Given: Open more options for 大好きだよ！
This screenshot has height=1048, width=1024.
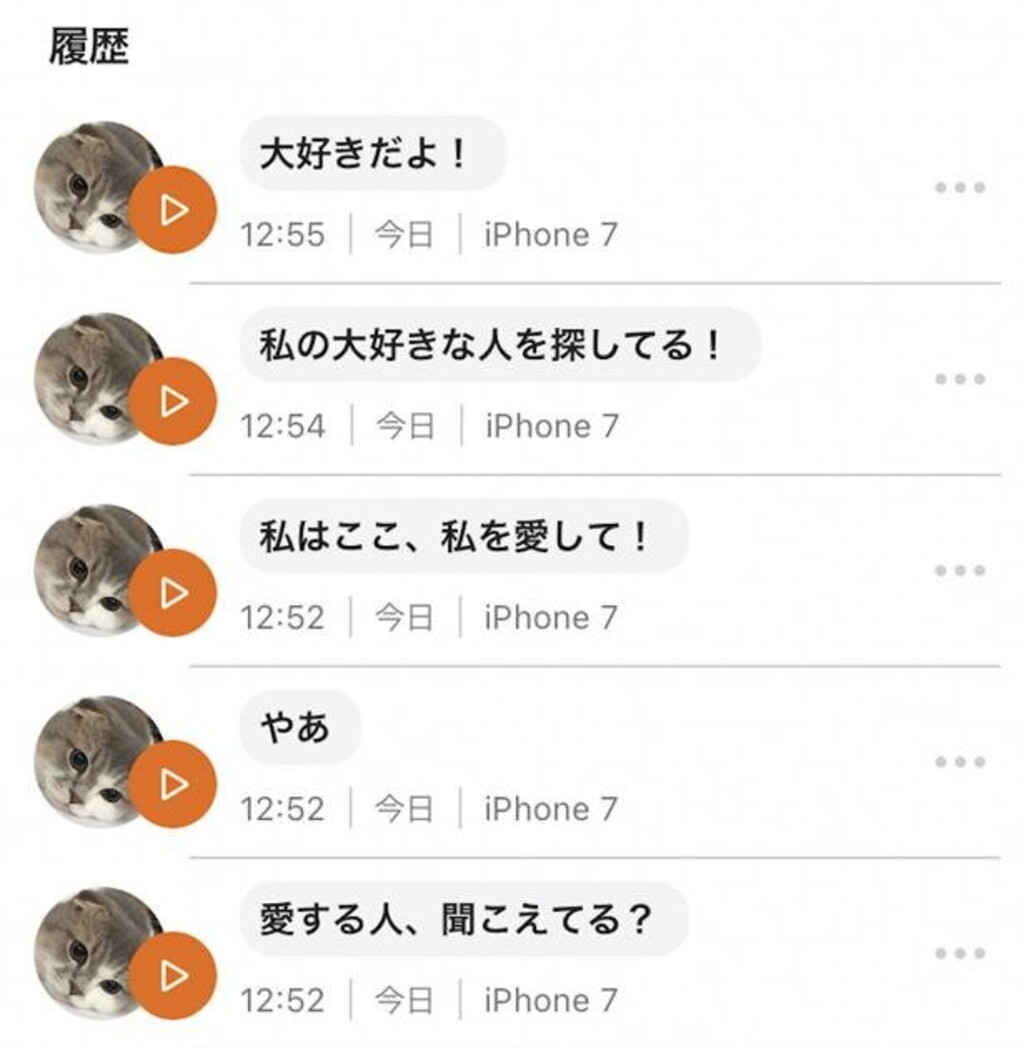Looking at the screenshot, I should coord(960,188).
